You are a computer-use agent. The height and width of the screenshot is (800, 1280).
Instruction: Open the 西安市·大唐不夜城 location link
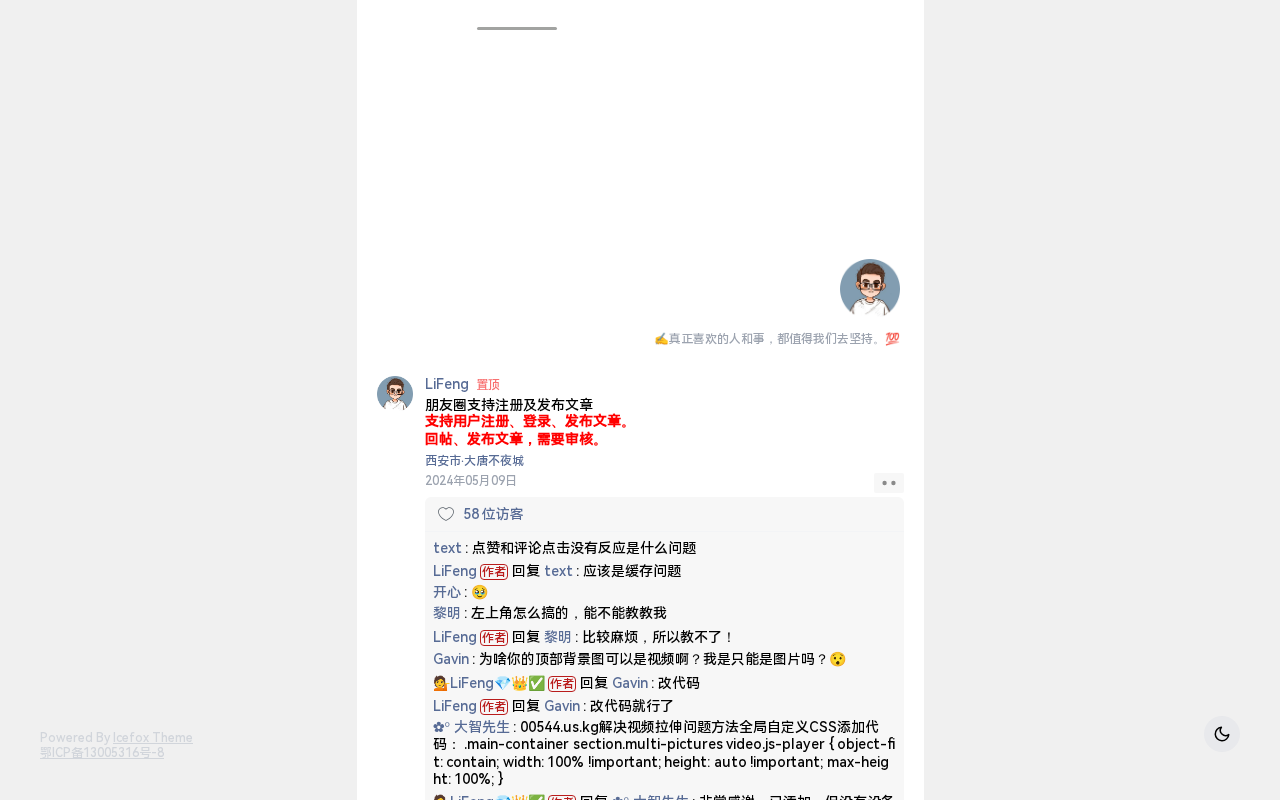[474, 461]
